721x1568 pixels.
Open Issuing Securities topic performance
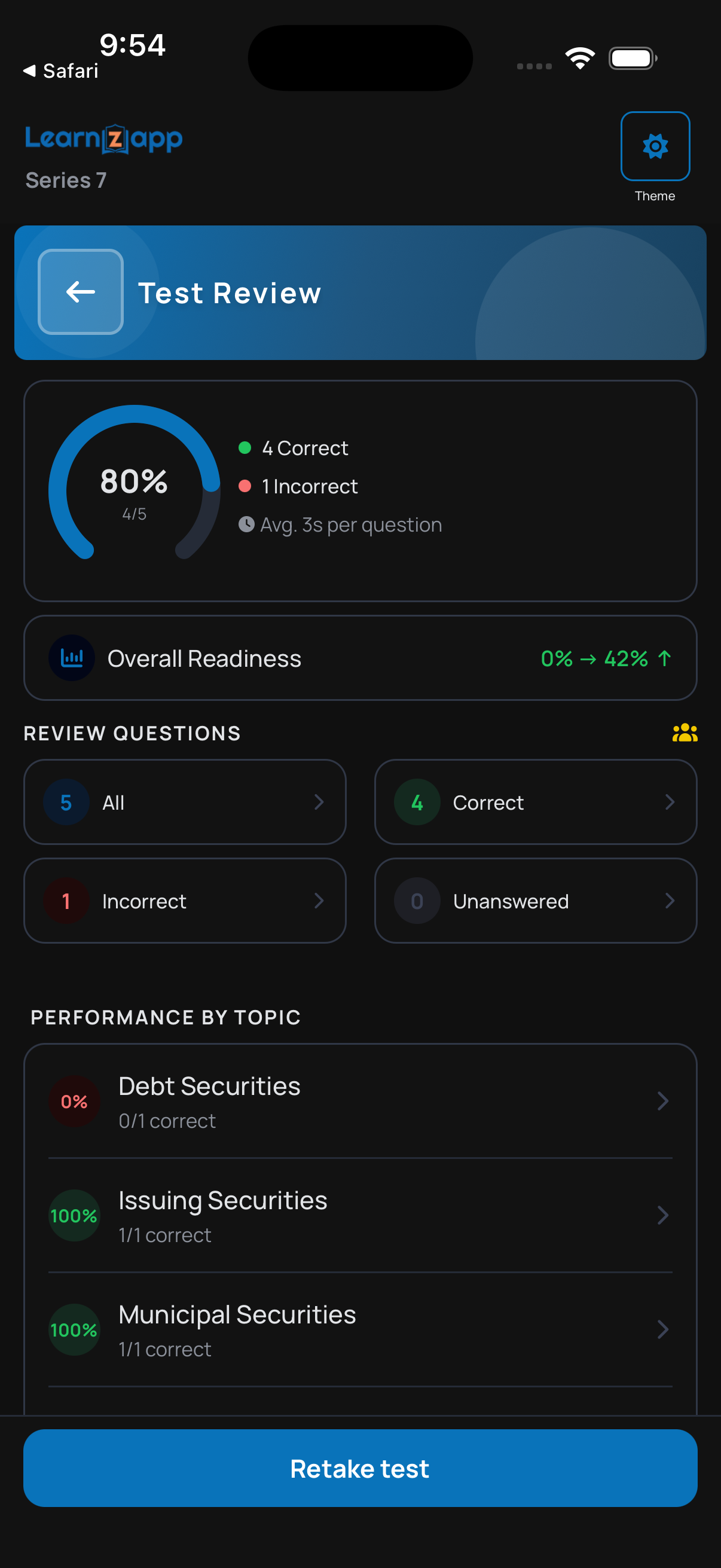click(x=359, y=1216)
